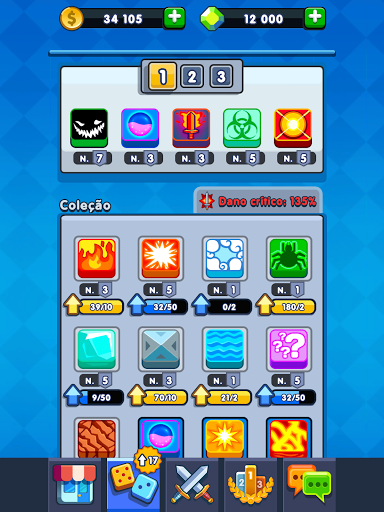Open the purple question marks dice
The height and width of the screenshot is (512, 384).
click(x=289, y=349)
